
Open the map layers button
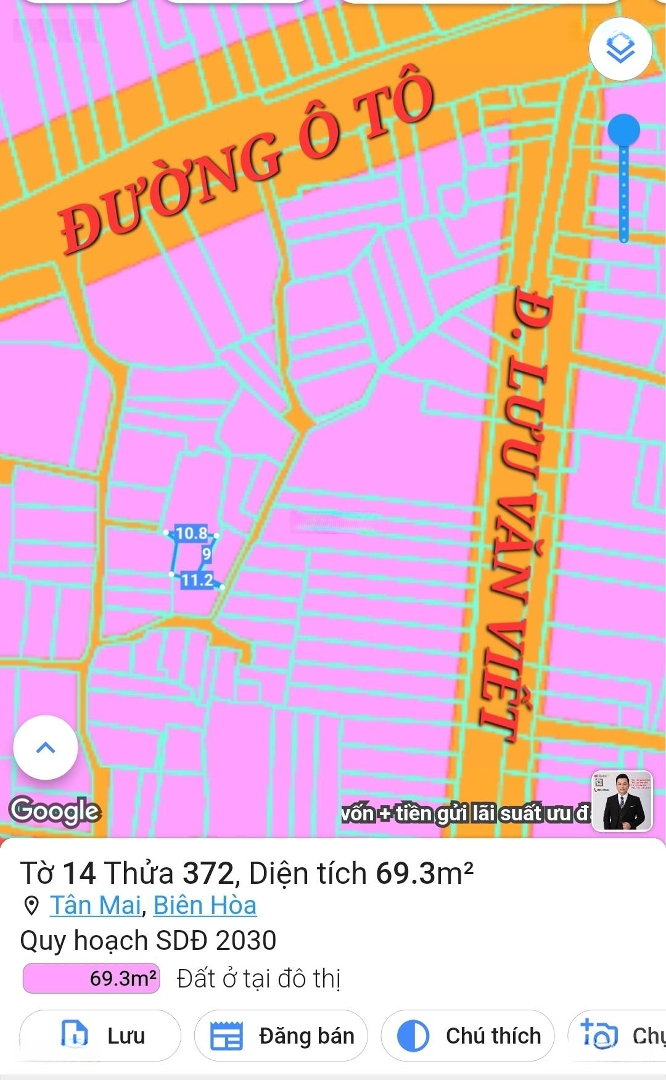(621, 50)
